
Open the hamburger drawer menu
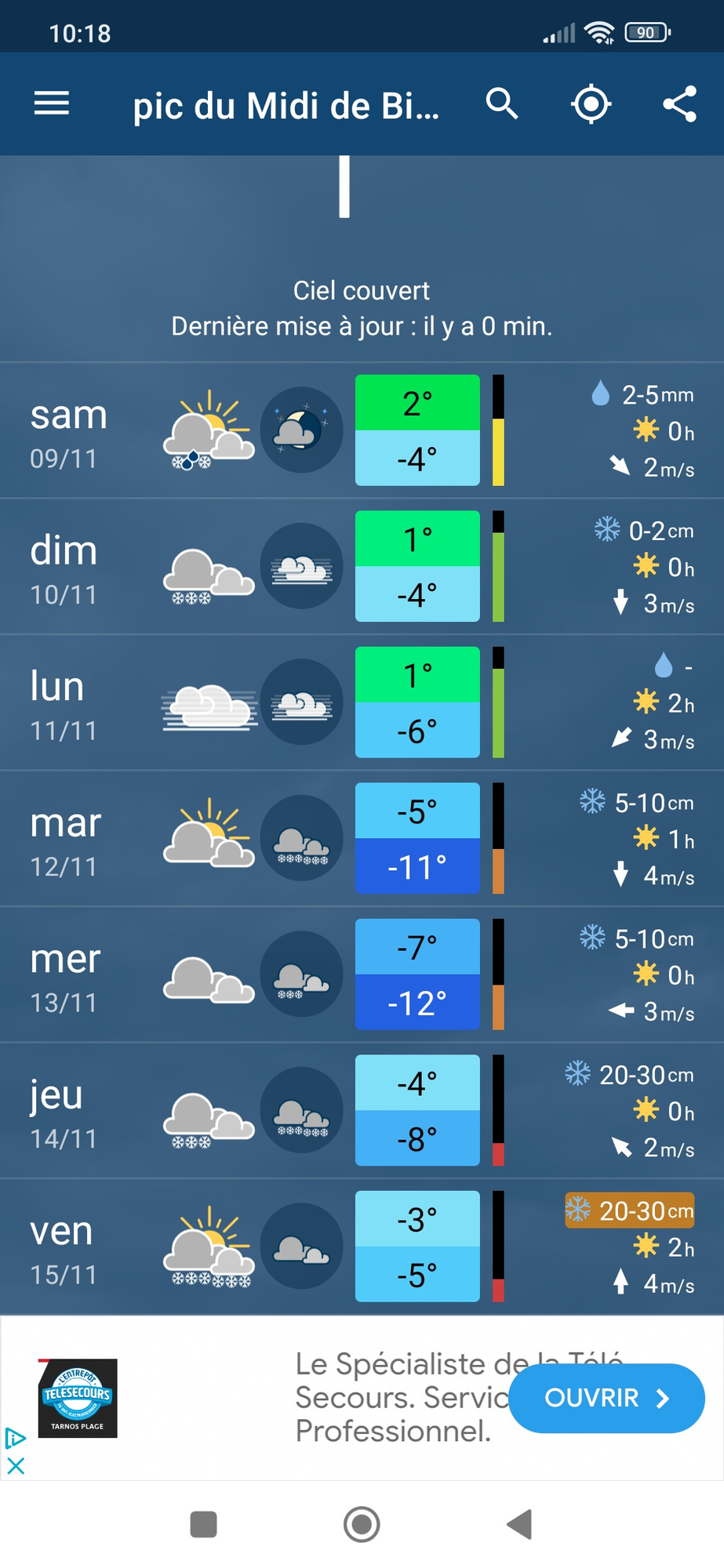[x=52, y=103]
